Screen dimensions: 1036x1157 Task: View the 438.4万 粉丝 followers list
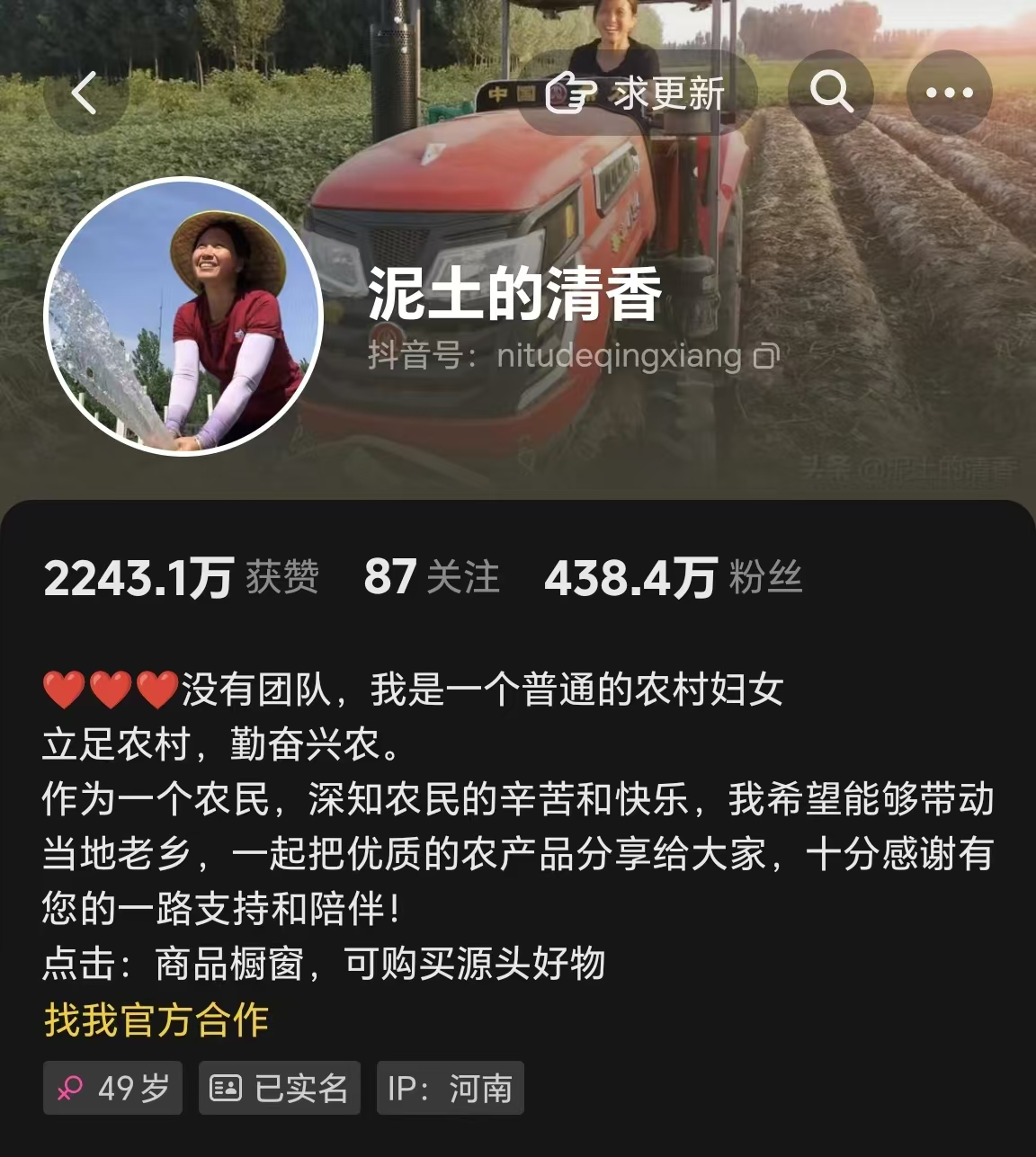[673, 577]
